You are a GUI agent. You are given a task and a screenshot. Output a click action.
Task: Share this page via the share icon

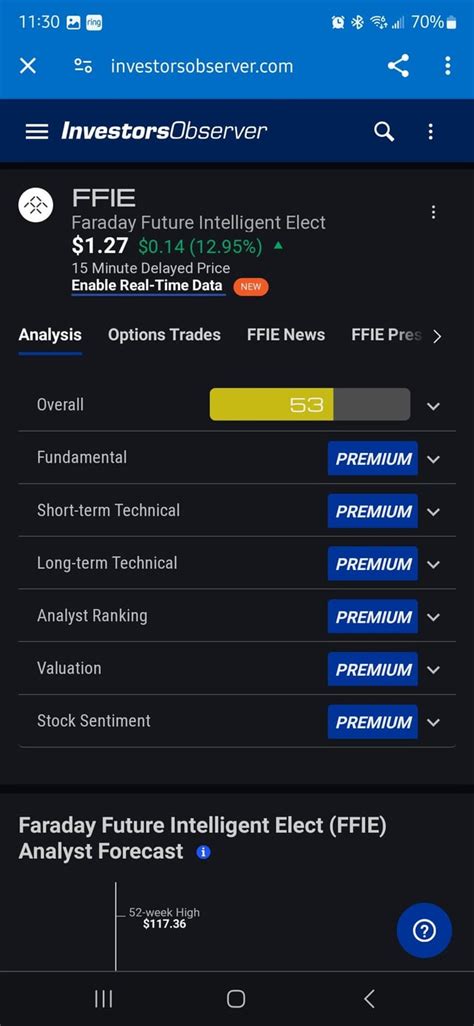(398, 65)
